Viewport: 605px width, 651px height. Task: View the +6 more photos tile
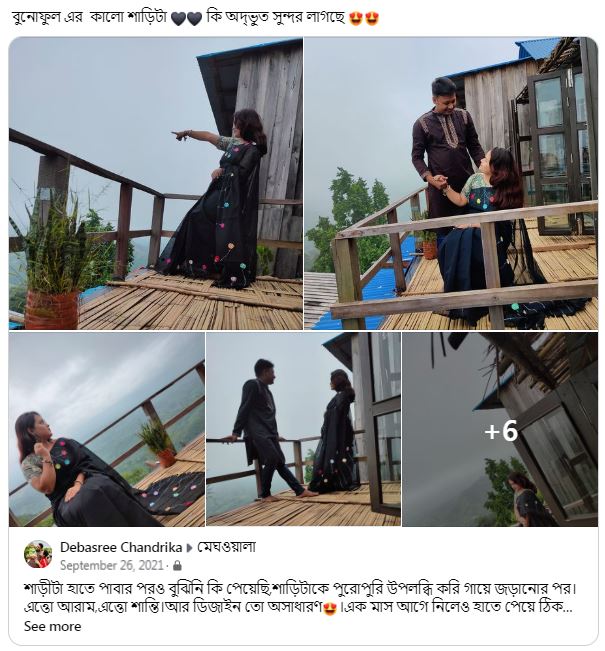pyautogui.click(x=500, y=429)
